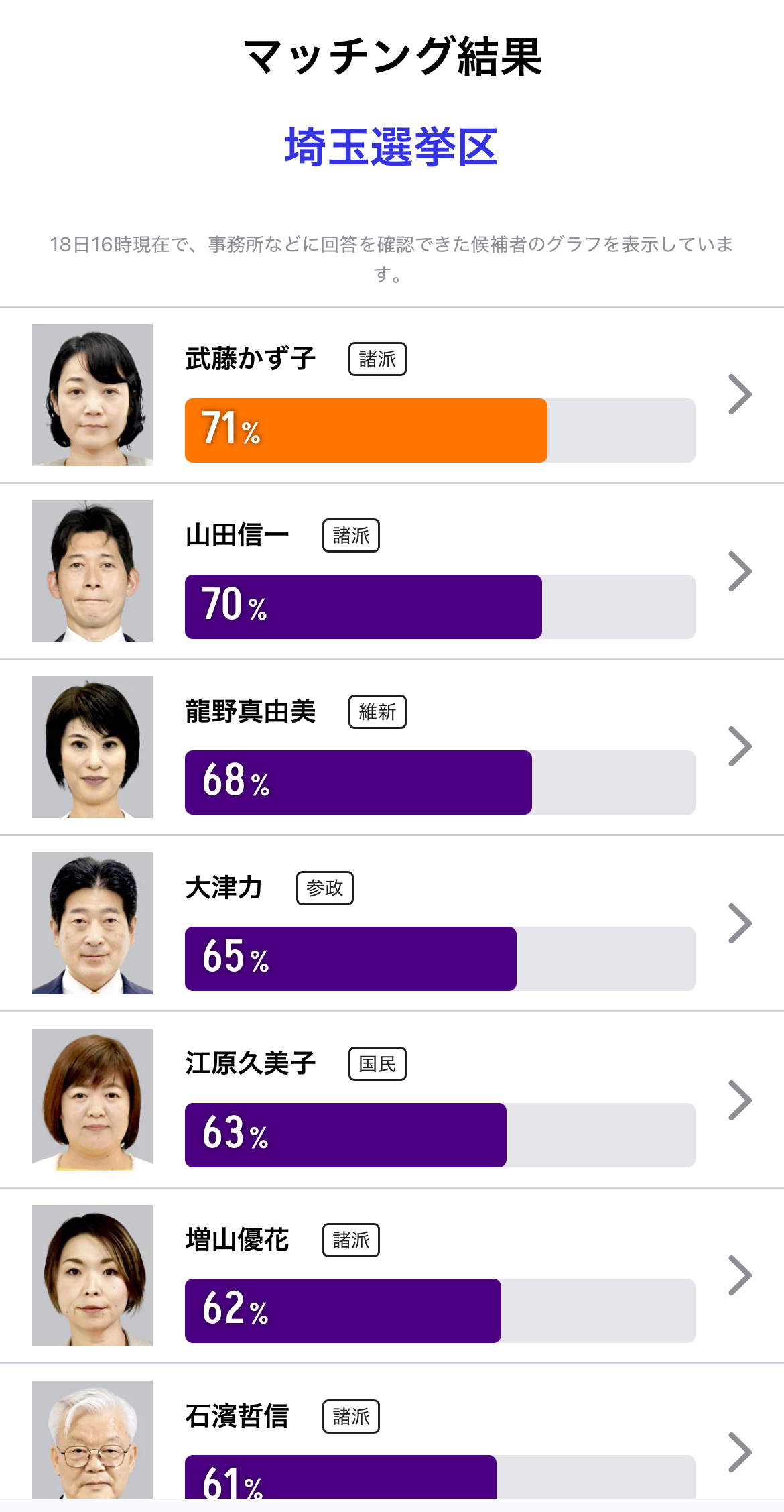Open 山田信一's 70% match row
The image size is (784, 1512).
(739, 571)
